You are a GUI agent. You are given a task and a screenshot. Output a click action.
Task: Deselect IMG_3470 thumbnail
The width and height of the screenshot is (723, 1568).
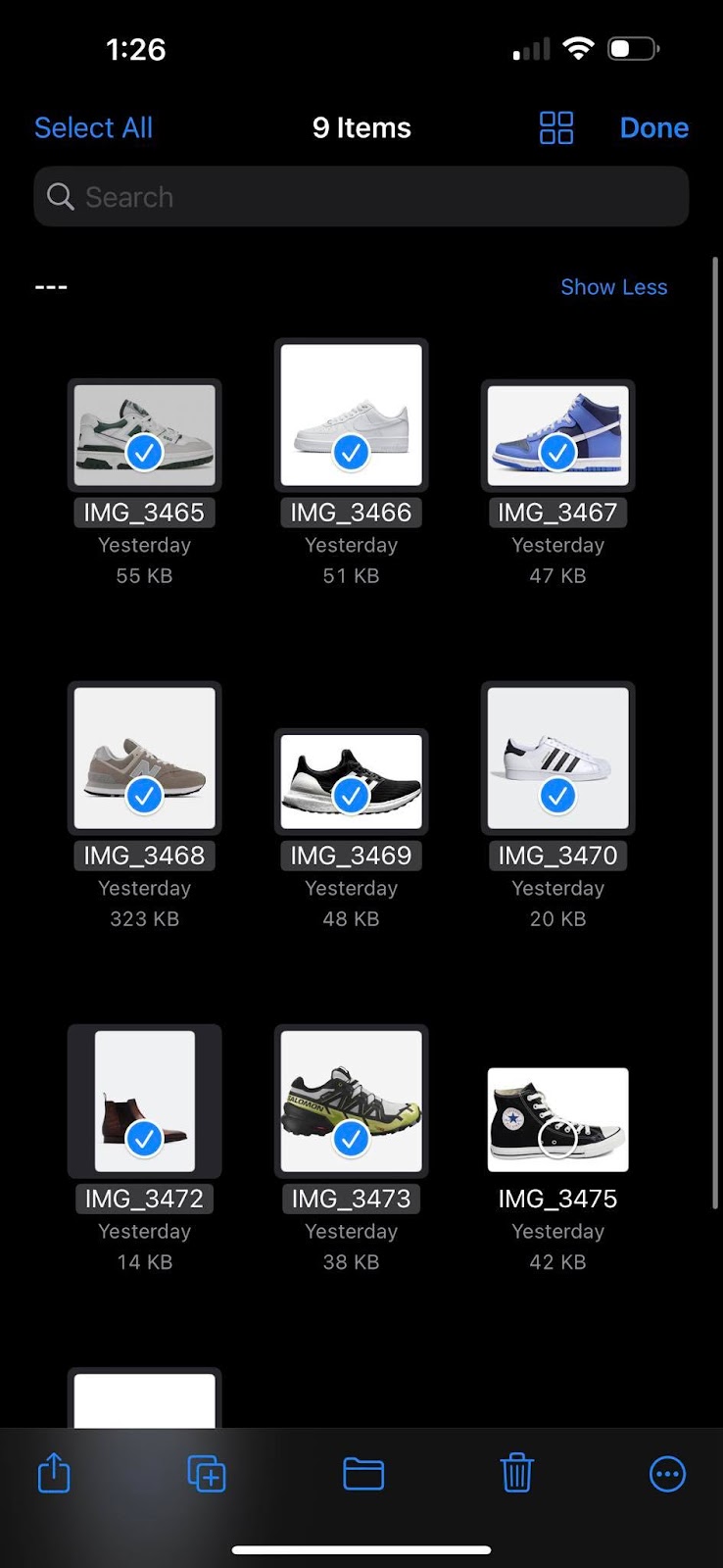[x=557, y=758]
